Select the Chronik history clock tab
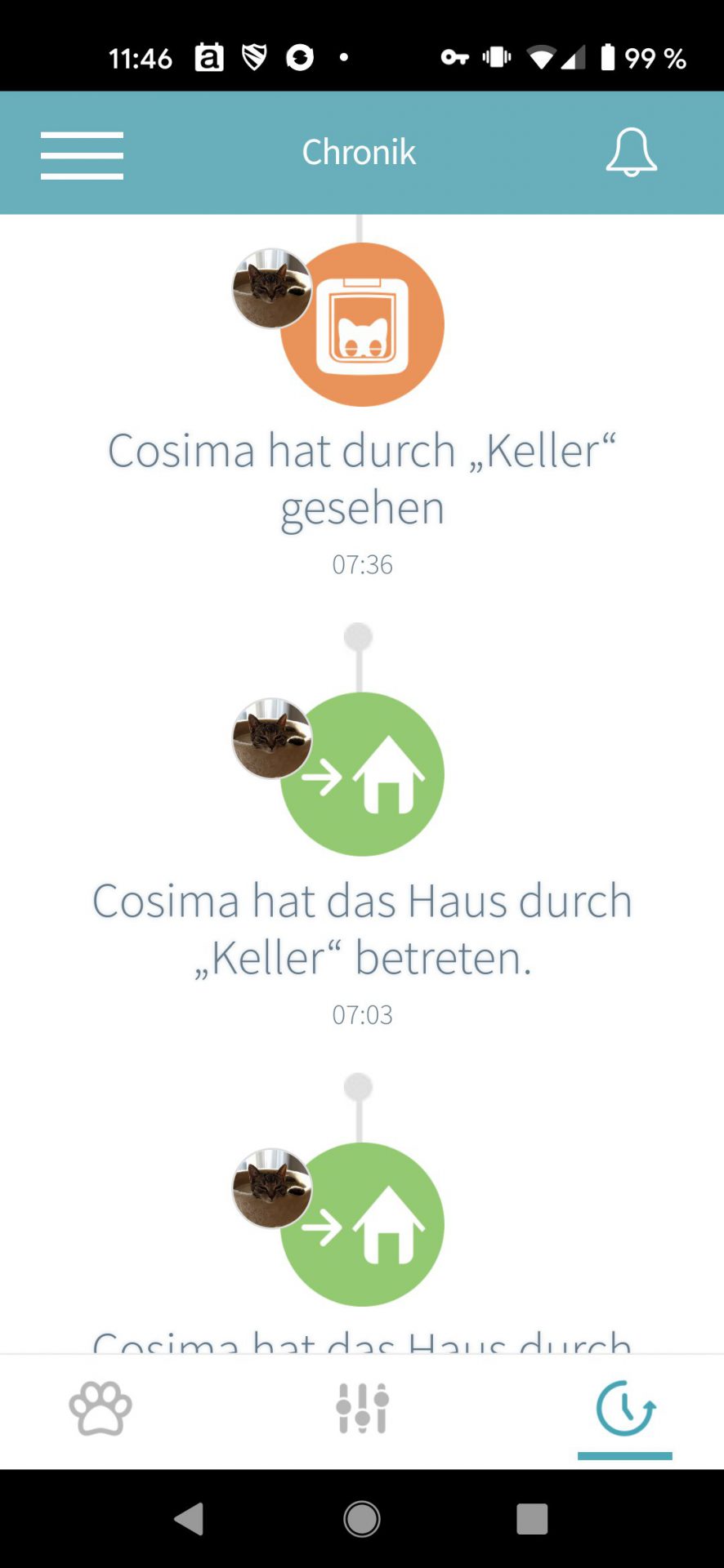 (x=625, y=1409)
